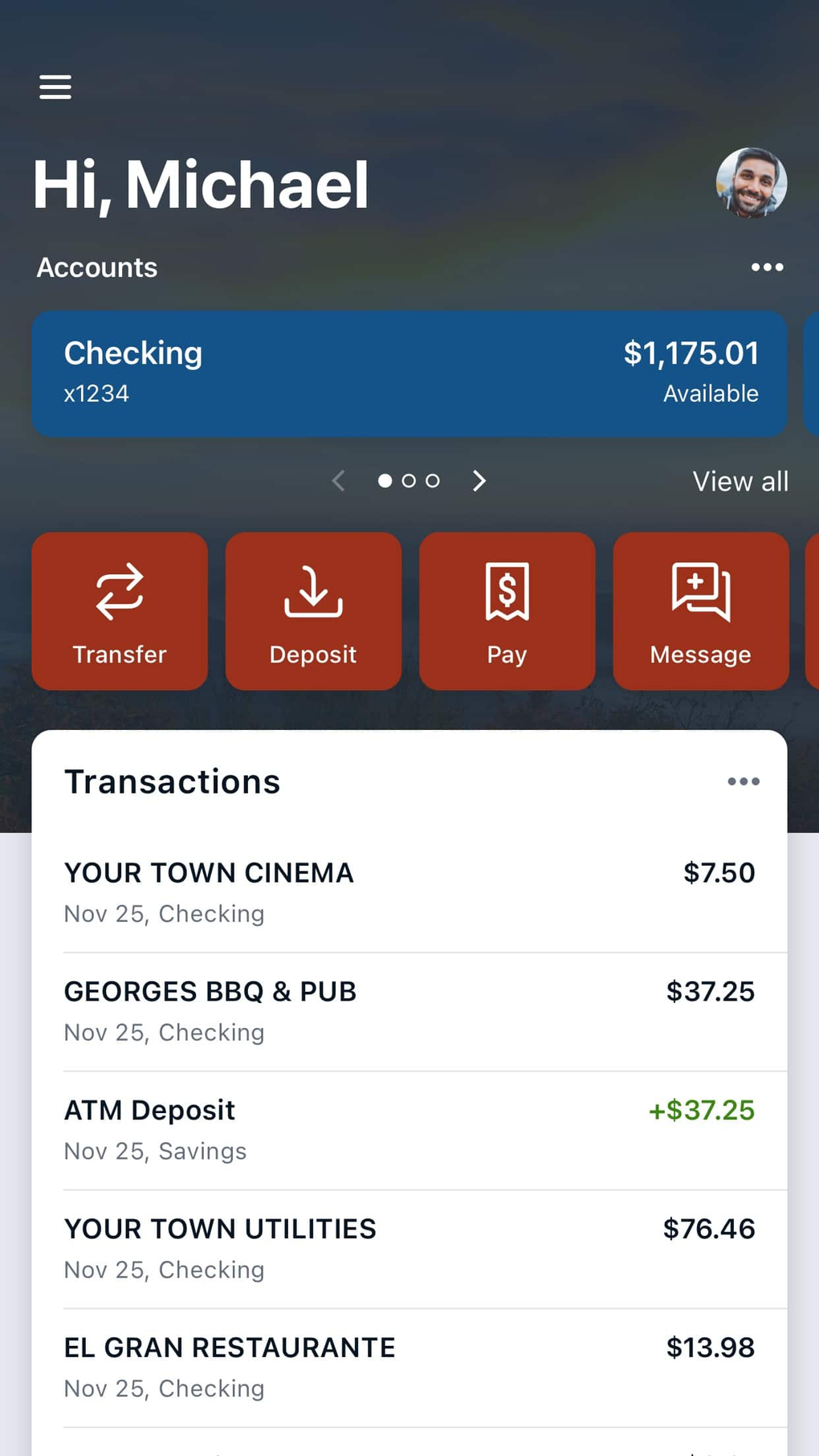This screenshot has height=1456, width=819.
Task: Select the first carousel page dot
Action: [x=385, y=480]
